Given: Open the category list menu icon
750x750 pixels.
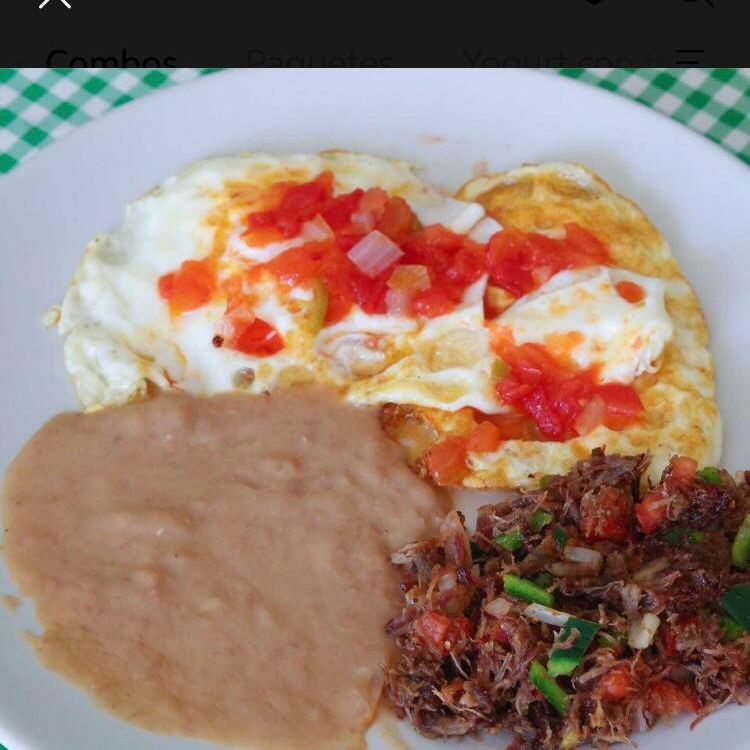Looking at the screenshot, I should click(689, 58).
